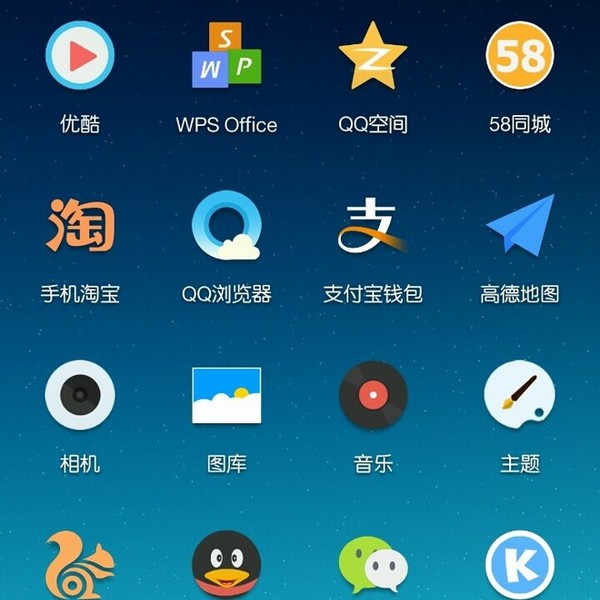Screen dimensions: 600x600
Task: Launch WPS Office
Action: 226,56
